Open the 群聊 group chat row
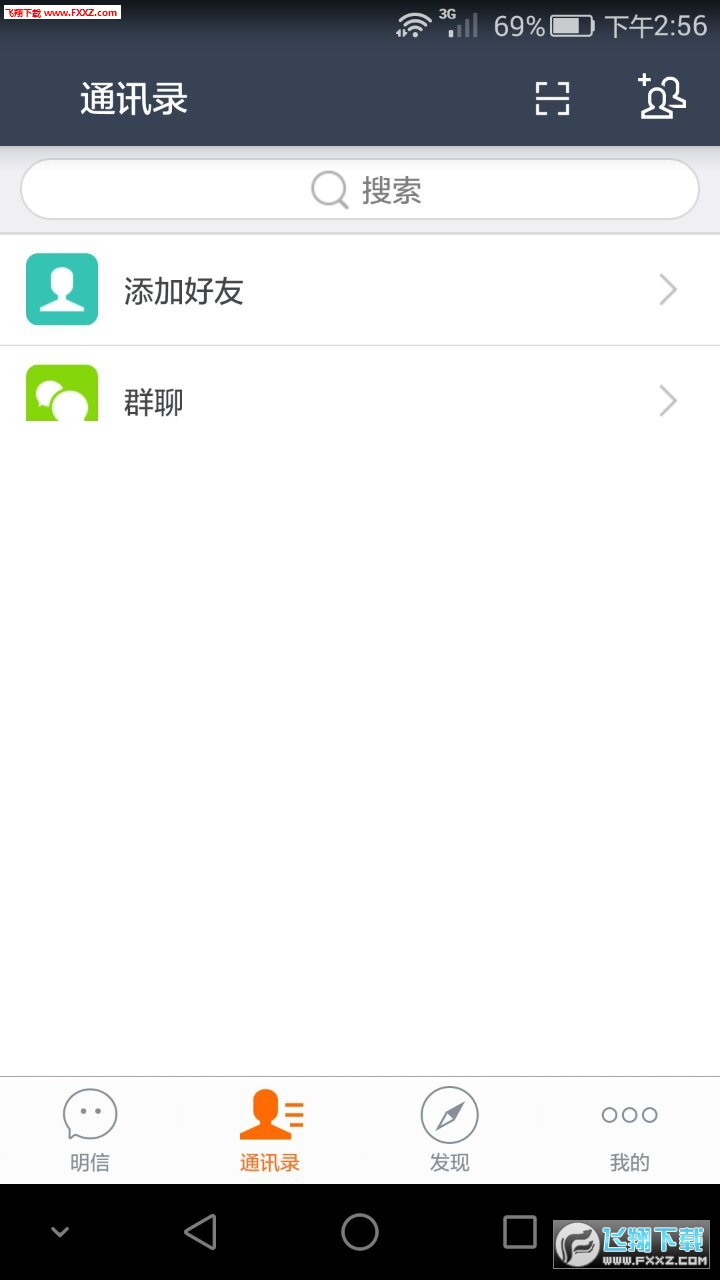Screen dimensions: 720x1280 pyautogui.click(x=360, y=385)
